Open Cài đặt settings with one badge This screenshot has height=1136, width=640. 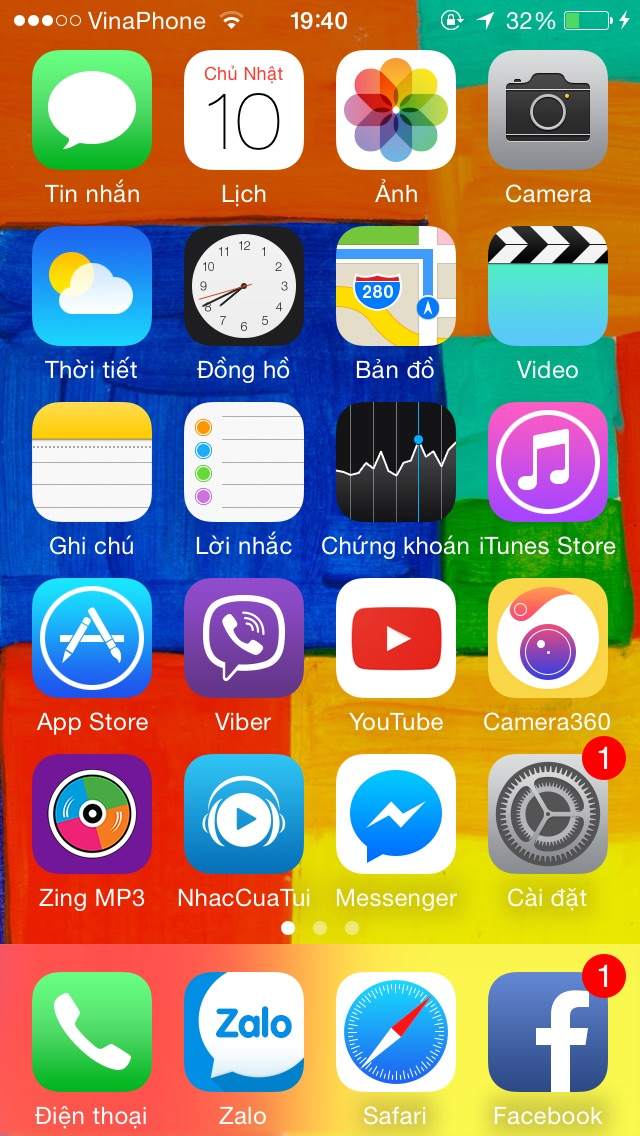(548, 814)
